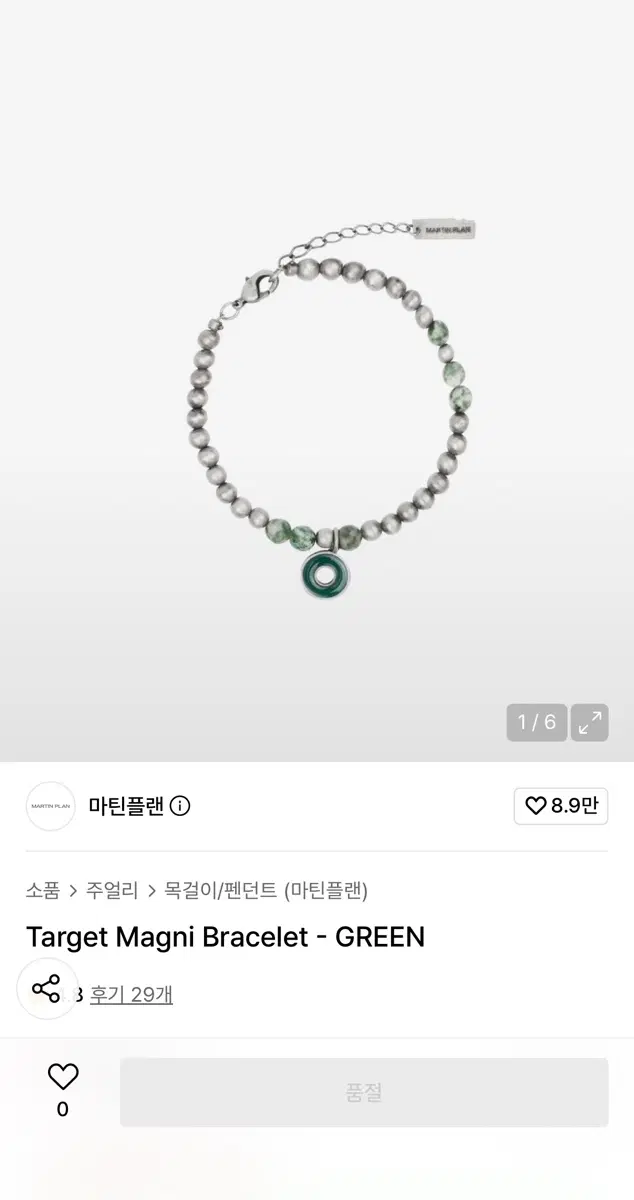The image size is (634, 1200).
Task: Add the bracelet to wishlist with the heart
Action: coord(63,1077)
